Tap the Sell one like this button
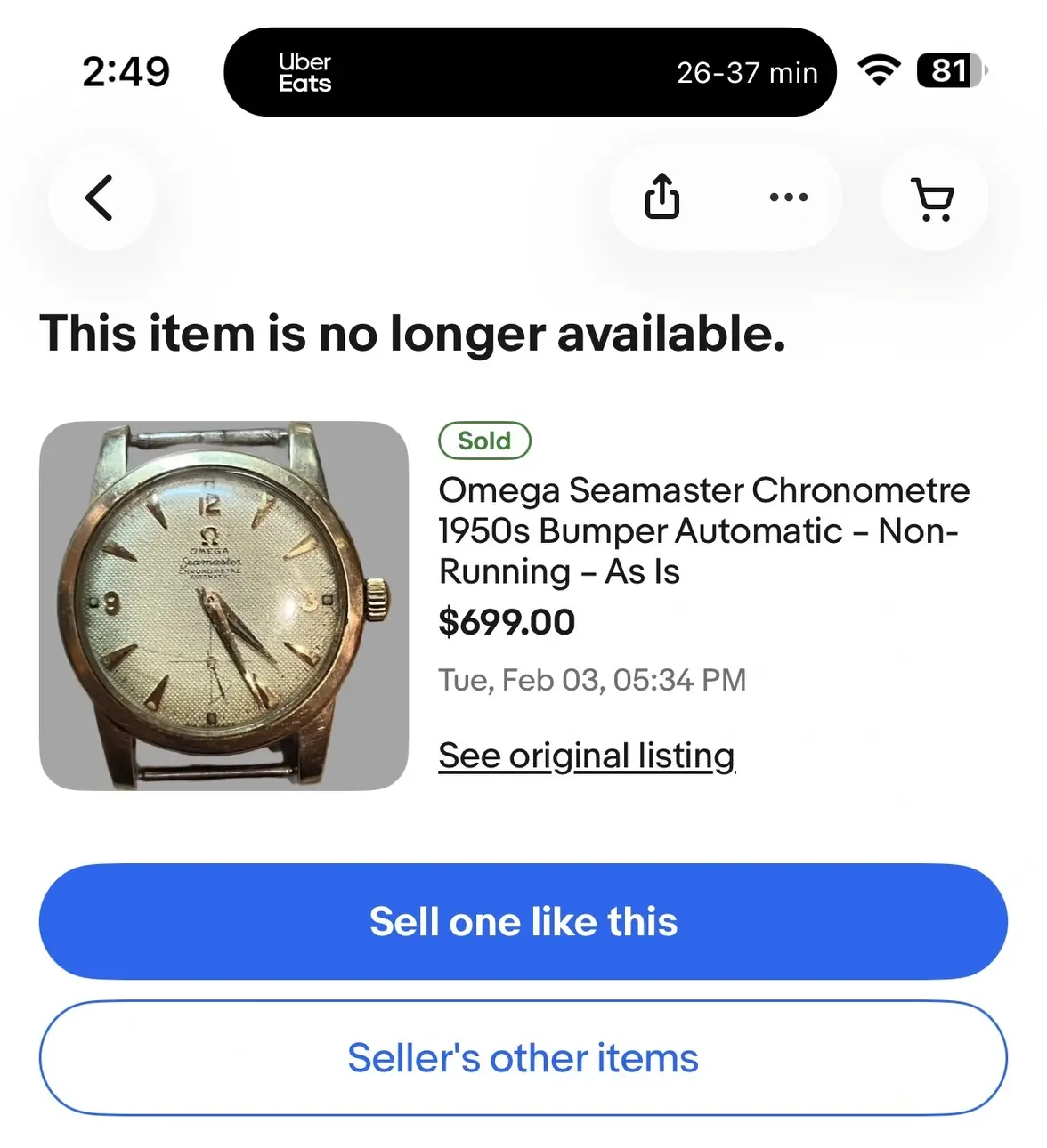 523,921
